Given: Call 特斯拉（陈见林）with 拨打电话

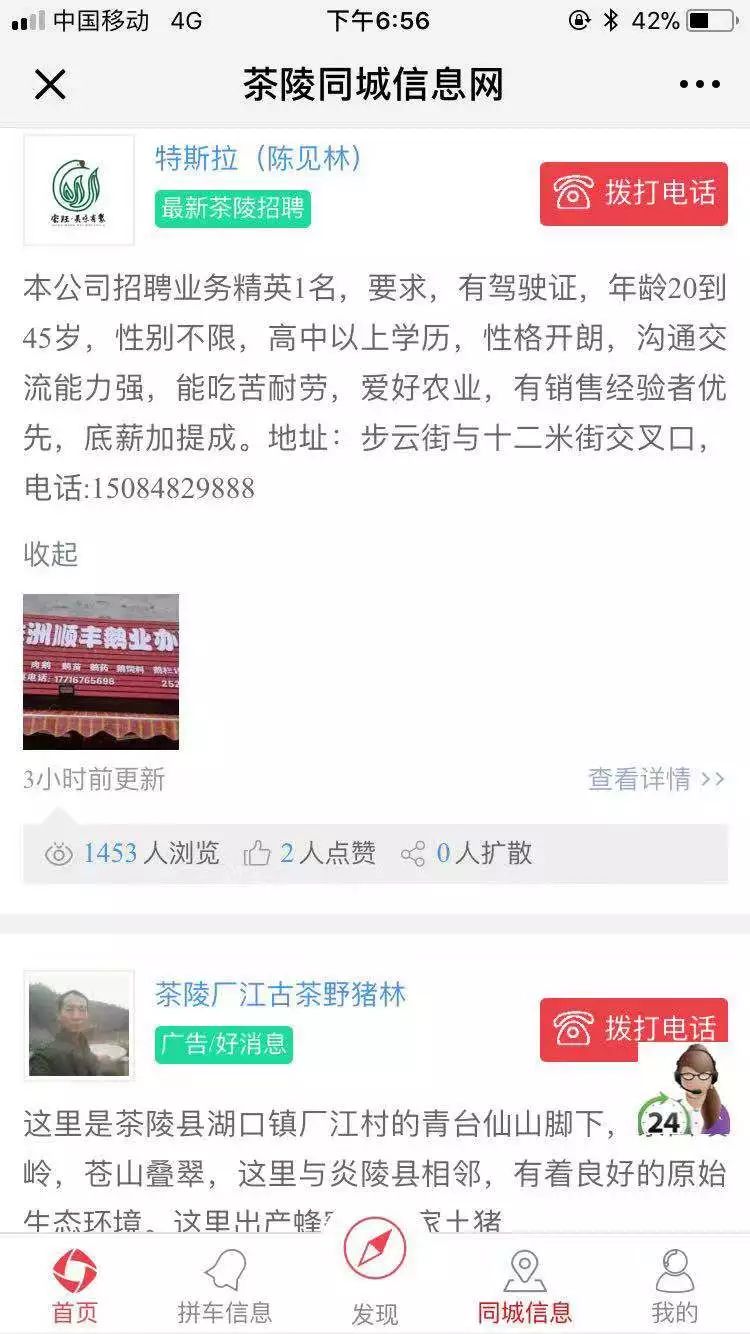Looking at the screenshot, I should click(x=634, y=193).
